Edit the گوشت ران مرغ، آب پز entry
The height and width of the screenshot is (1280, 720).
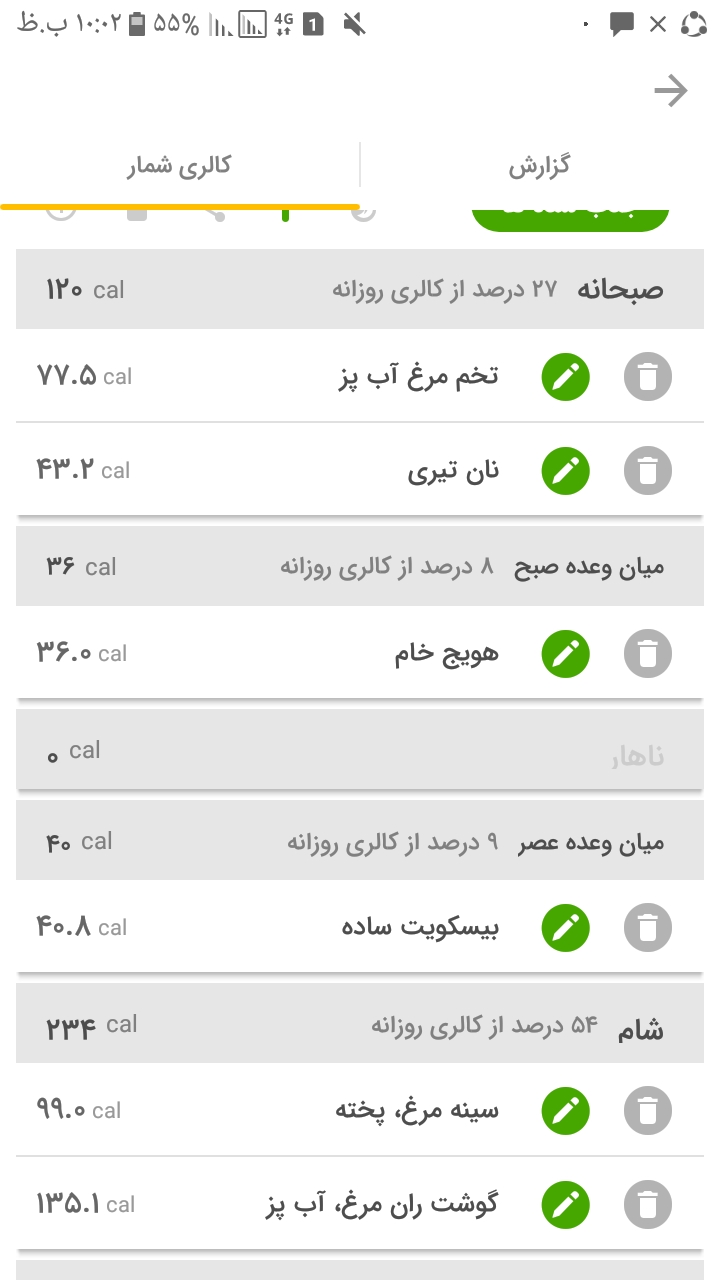pyautogui.click(x=566, y=1205)
